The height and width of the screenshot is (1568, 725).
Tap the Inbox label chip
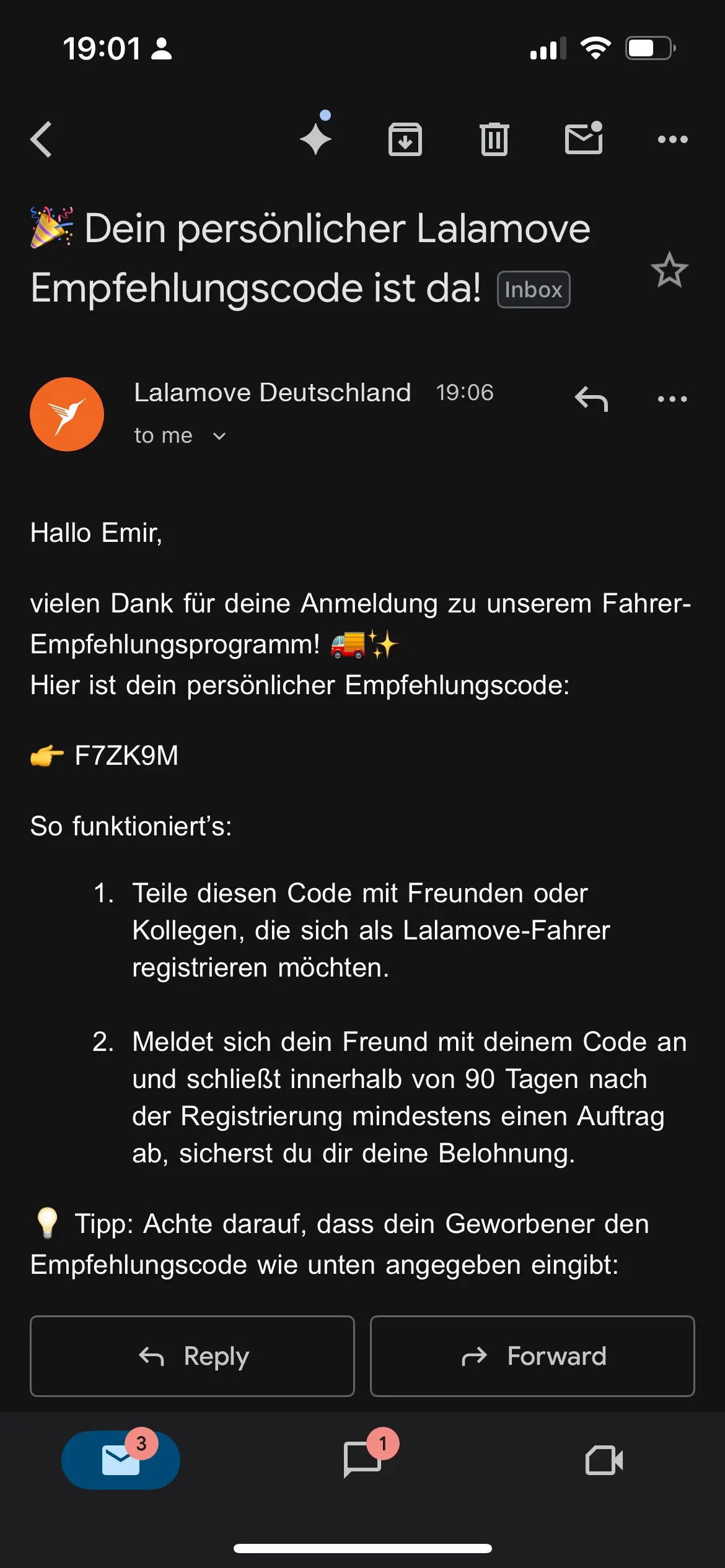click(x=533, y=290)
